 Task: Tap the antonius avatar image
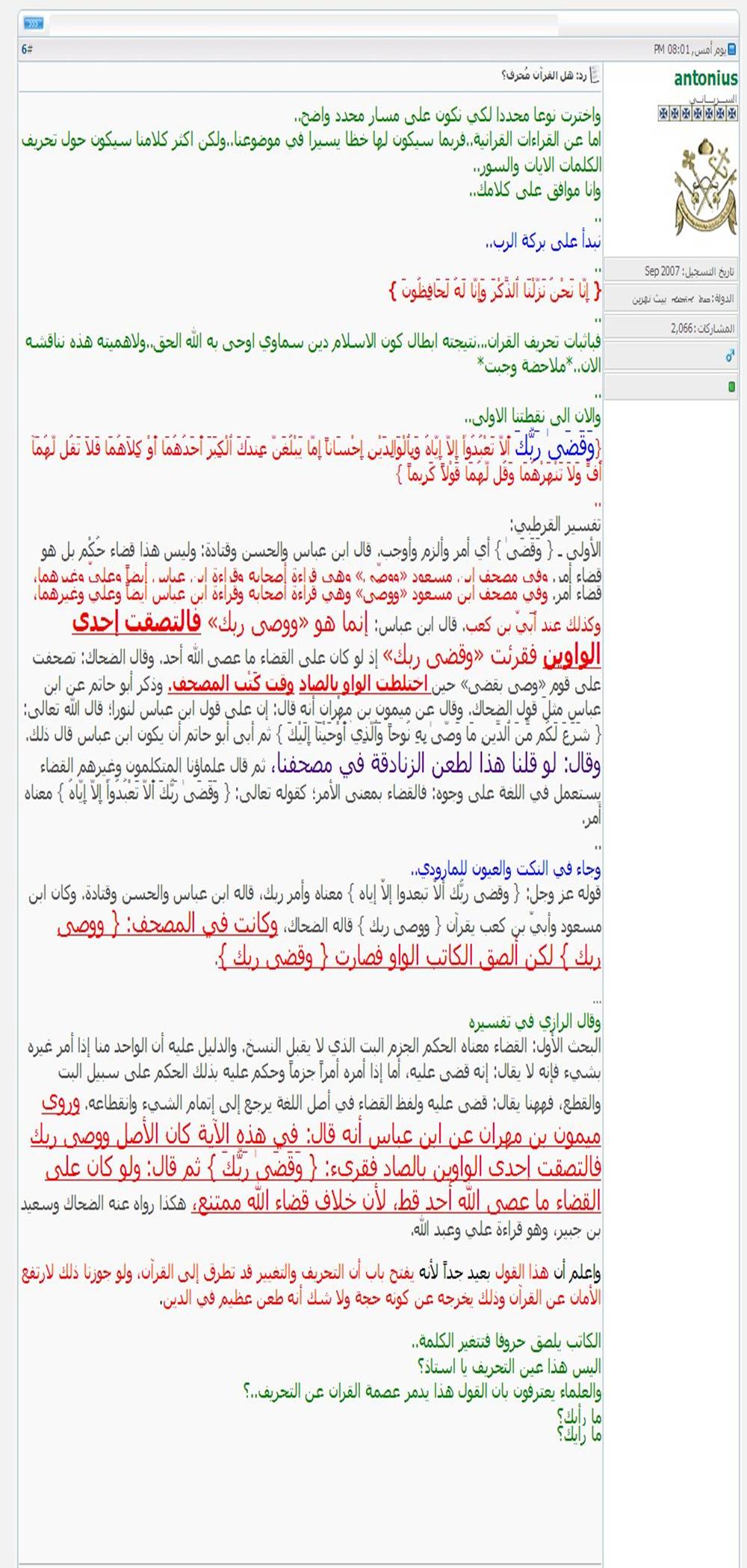[705, 187]
